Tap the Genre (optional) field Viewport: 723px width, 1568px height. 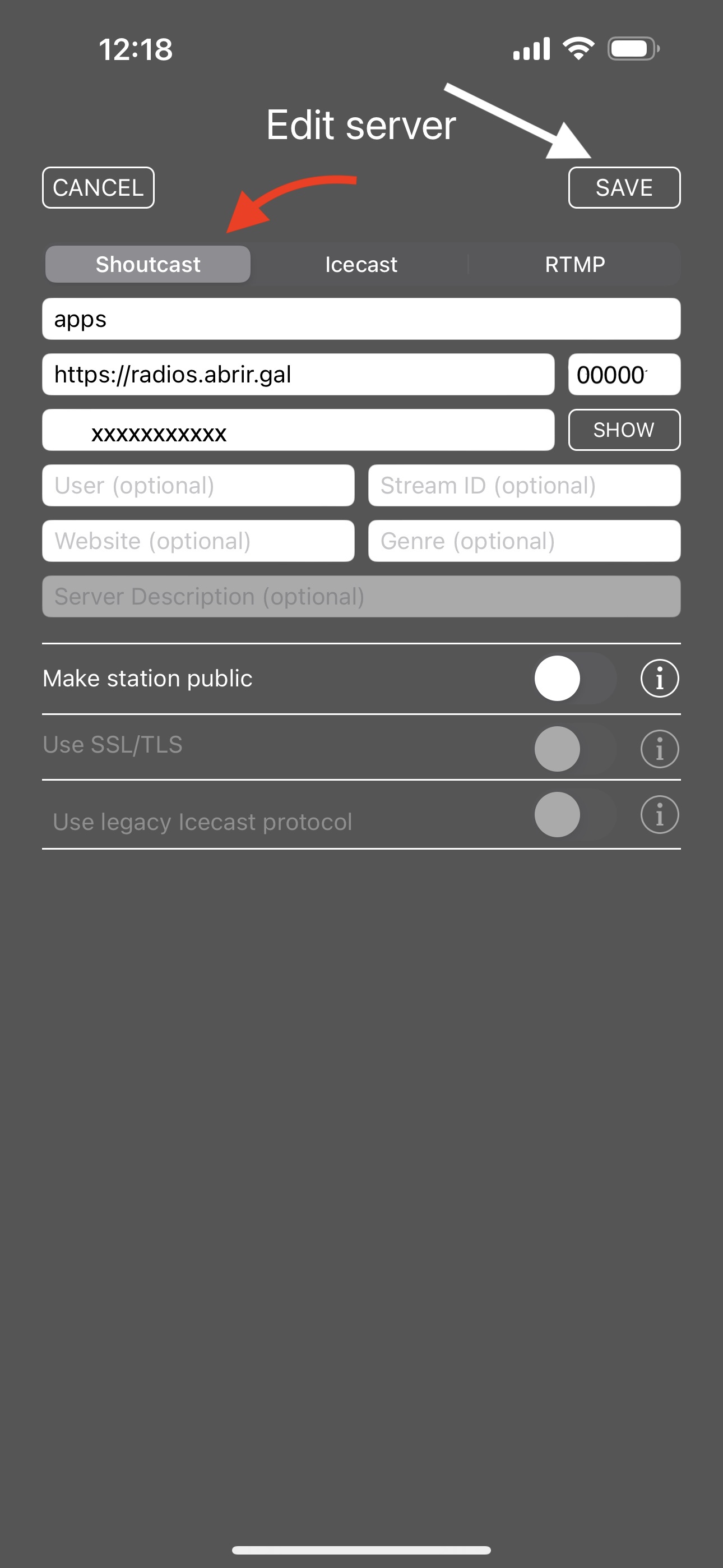click(525, 541)
